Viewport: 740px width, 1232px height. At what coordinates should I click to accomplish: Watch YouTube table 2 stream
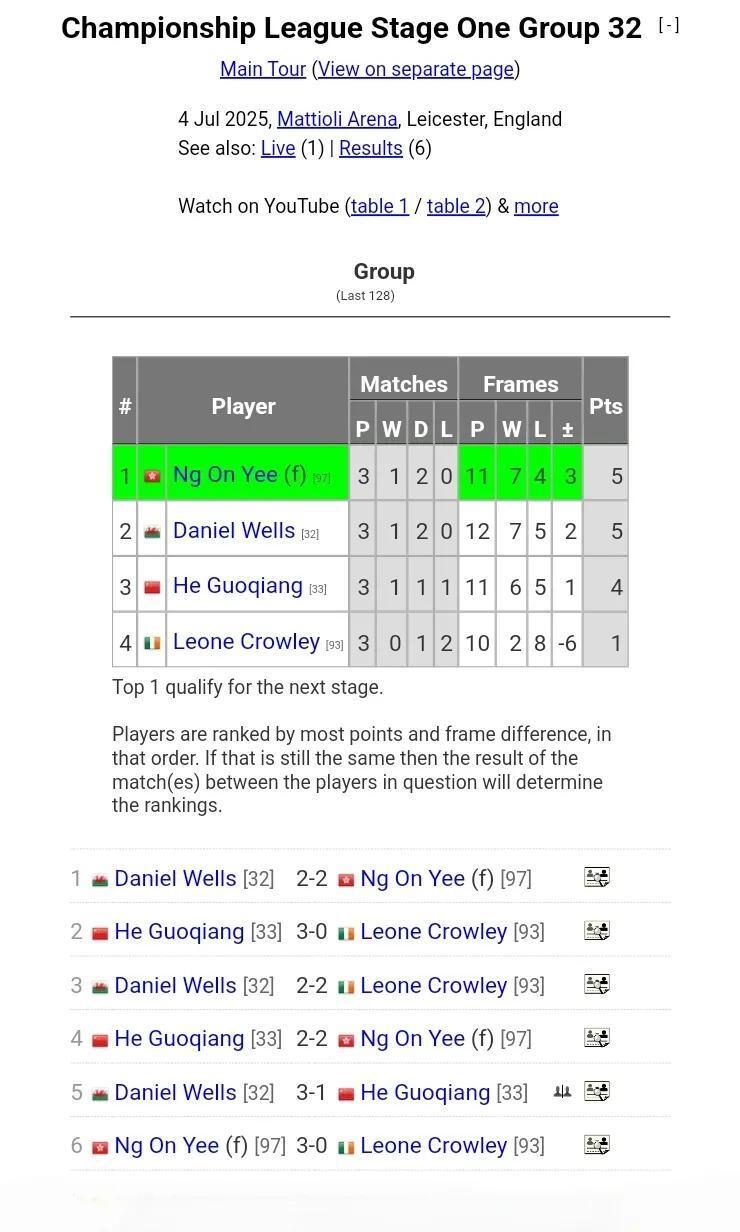click(456, 206)
